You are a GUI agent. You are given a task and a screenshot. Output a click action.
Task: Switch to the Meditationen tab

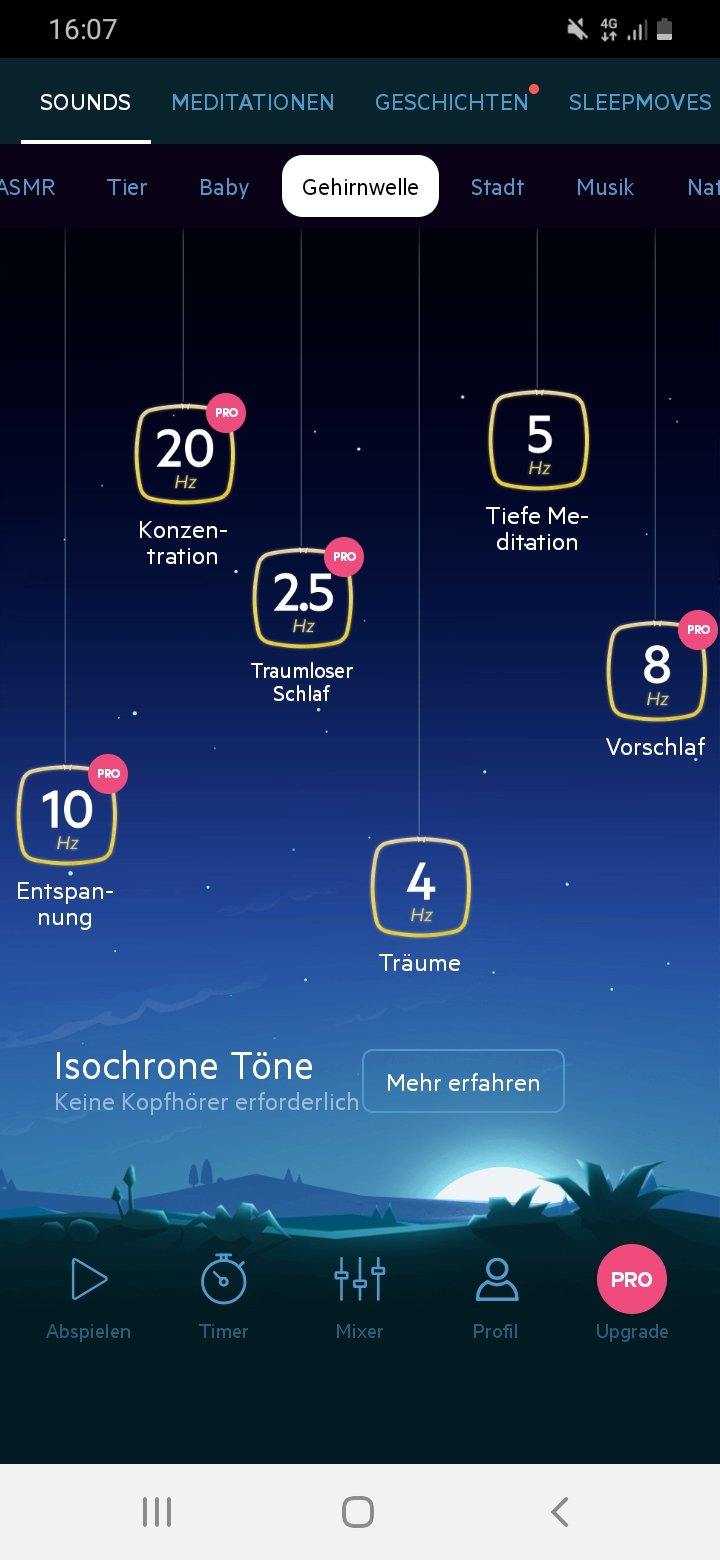tap(253, 102)
